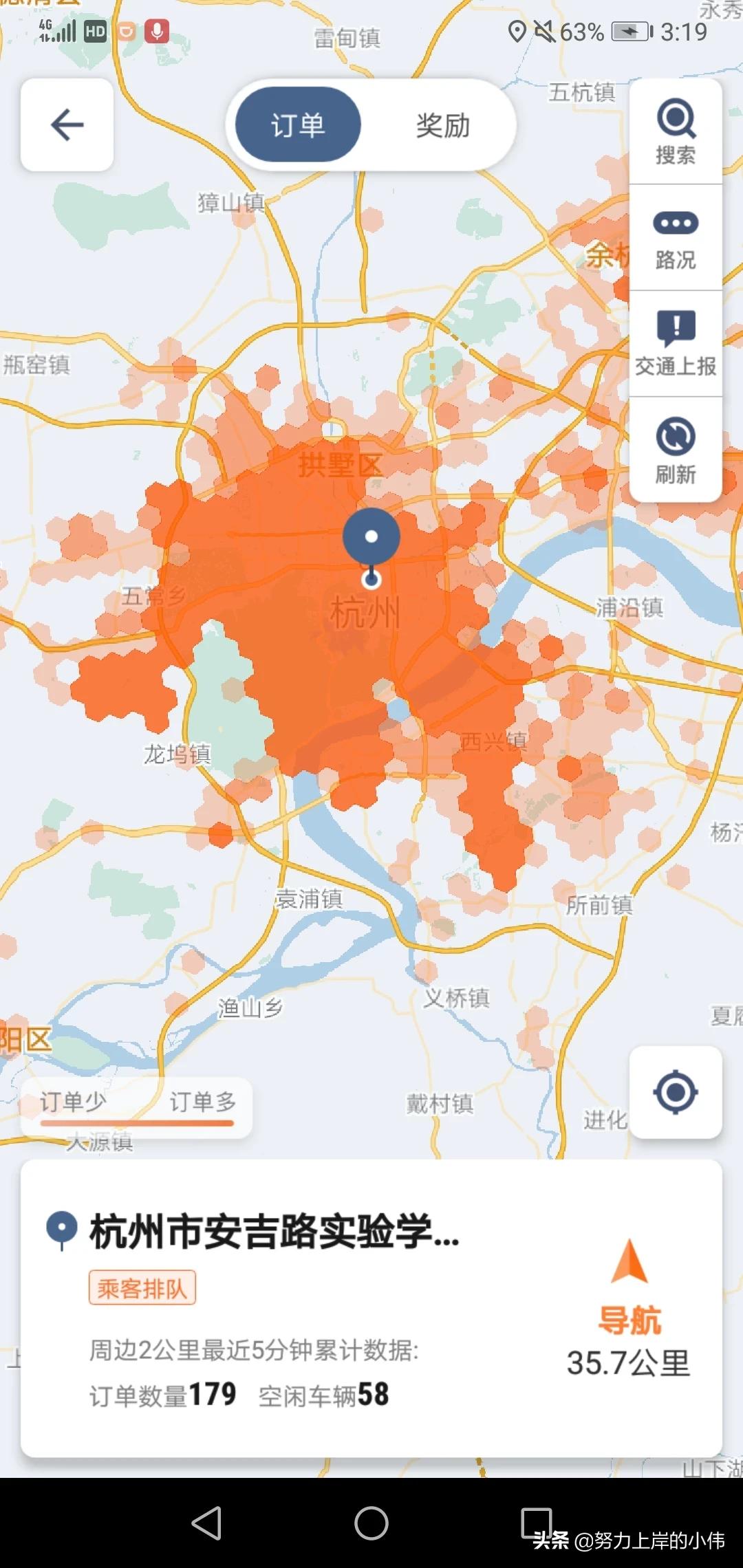The width and height of the screenshot is (743, 1568).
Task: Tap the system home button
Action: coord(371,1523)
